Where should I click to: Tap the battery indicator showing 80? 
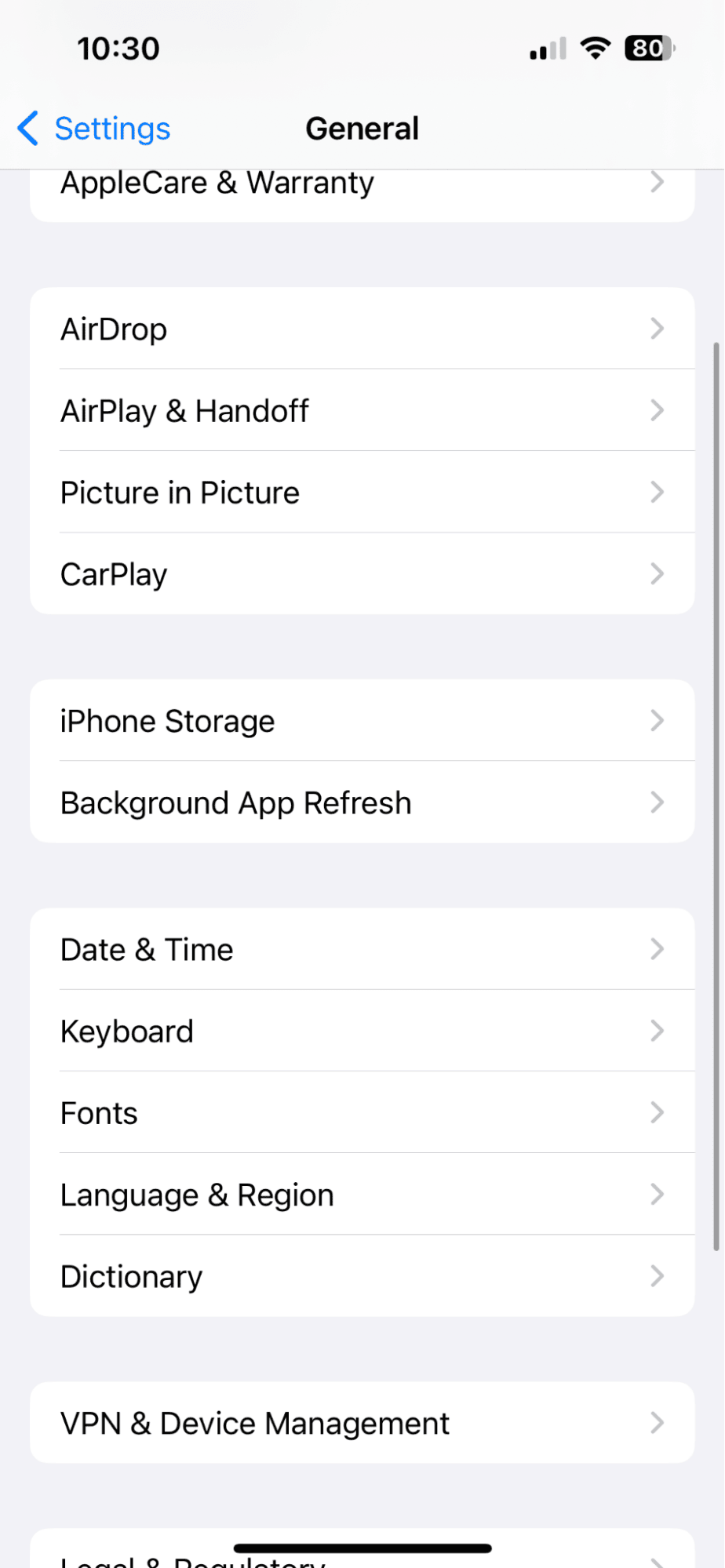coord(648,48)
